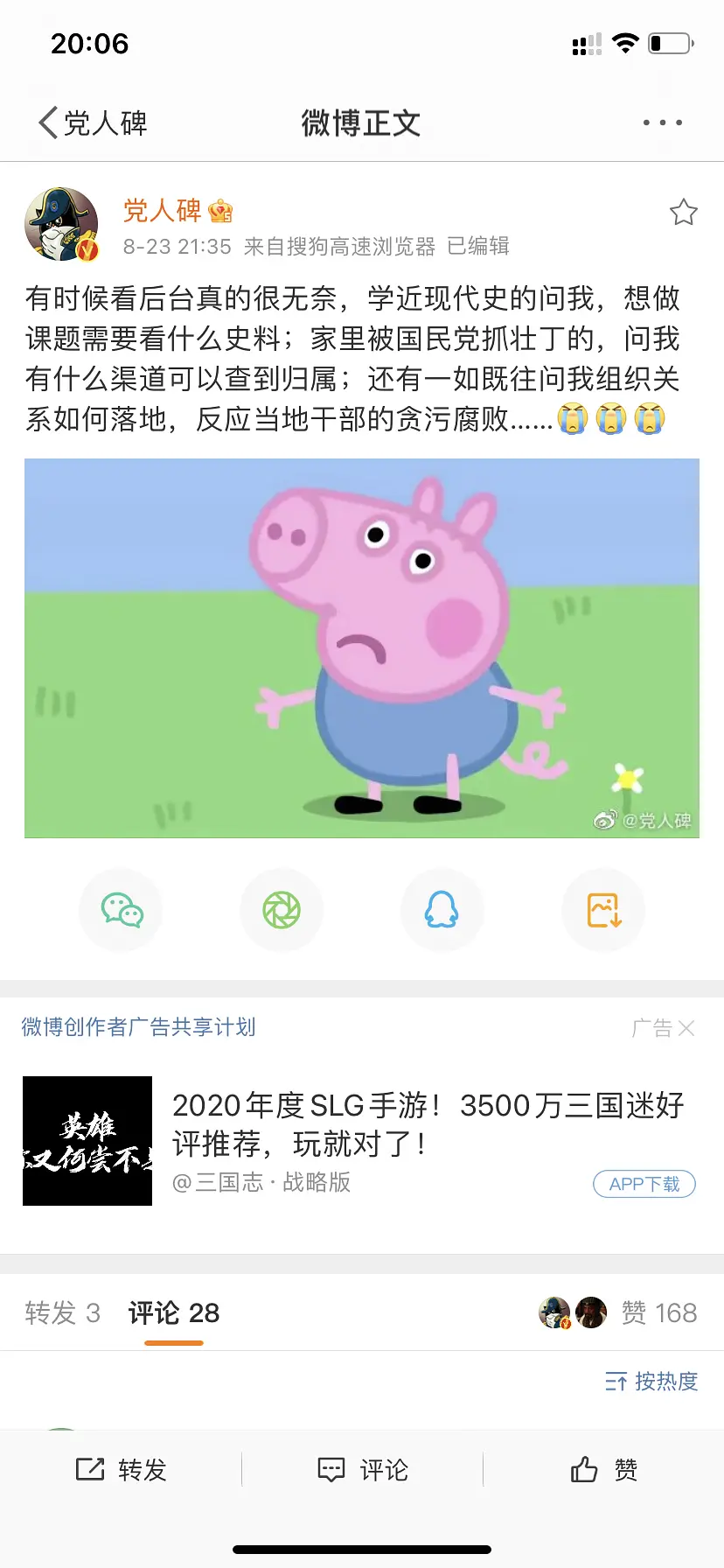Image resolution: width=724 pixels, height=1568 pixels.
Task: Favorite this post with the star
Action: click(x=683, y=212)
